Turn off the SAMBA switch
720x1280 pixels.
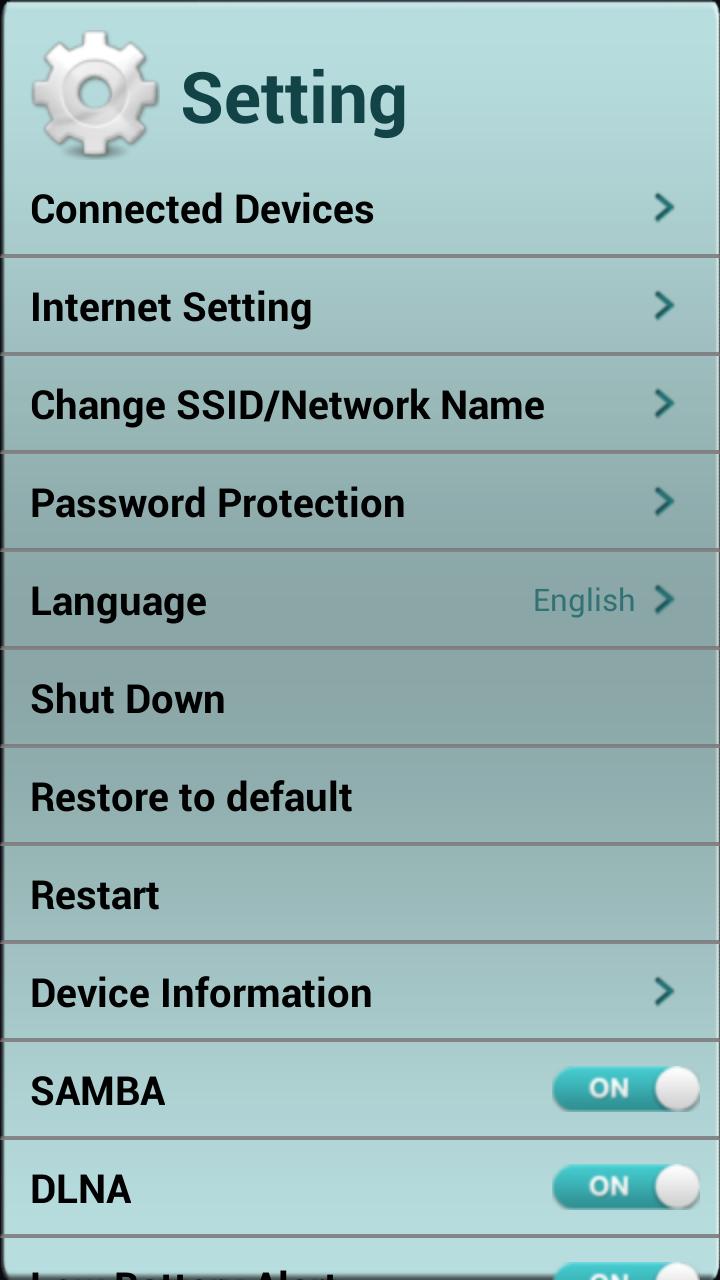coord(626,1089)
